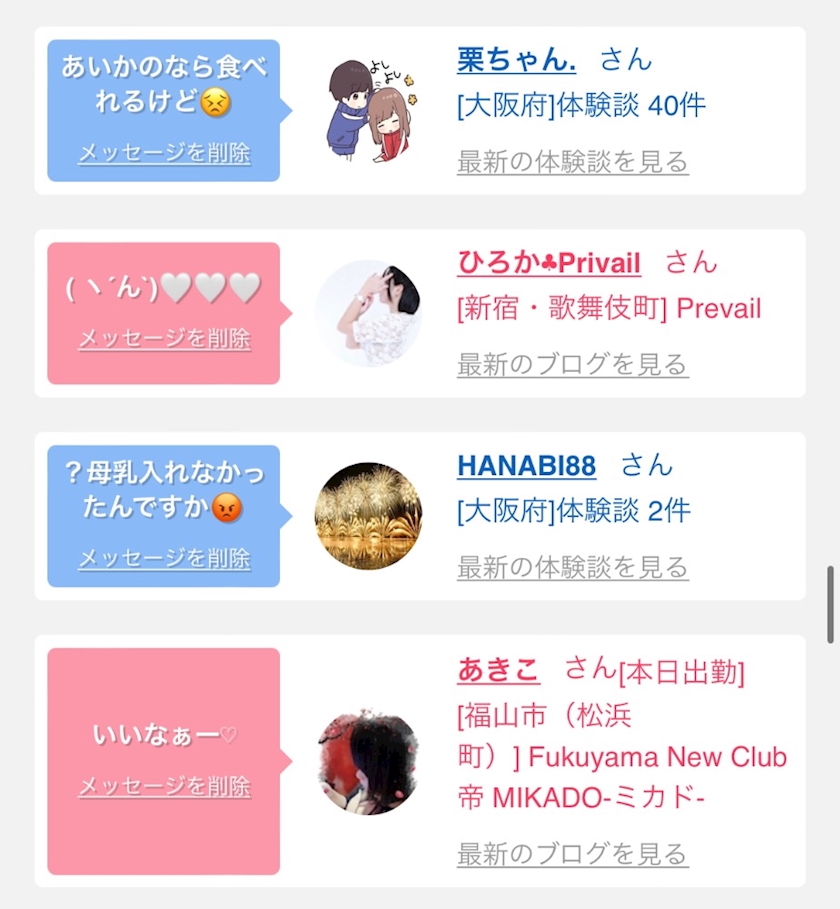Viewport: 840px width, 909px height.
Task: Tap HANABI88's fireworks avatar
Action: tap(369, 516)
